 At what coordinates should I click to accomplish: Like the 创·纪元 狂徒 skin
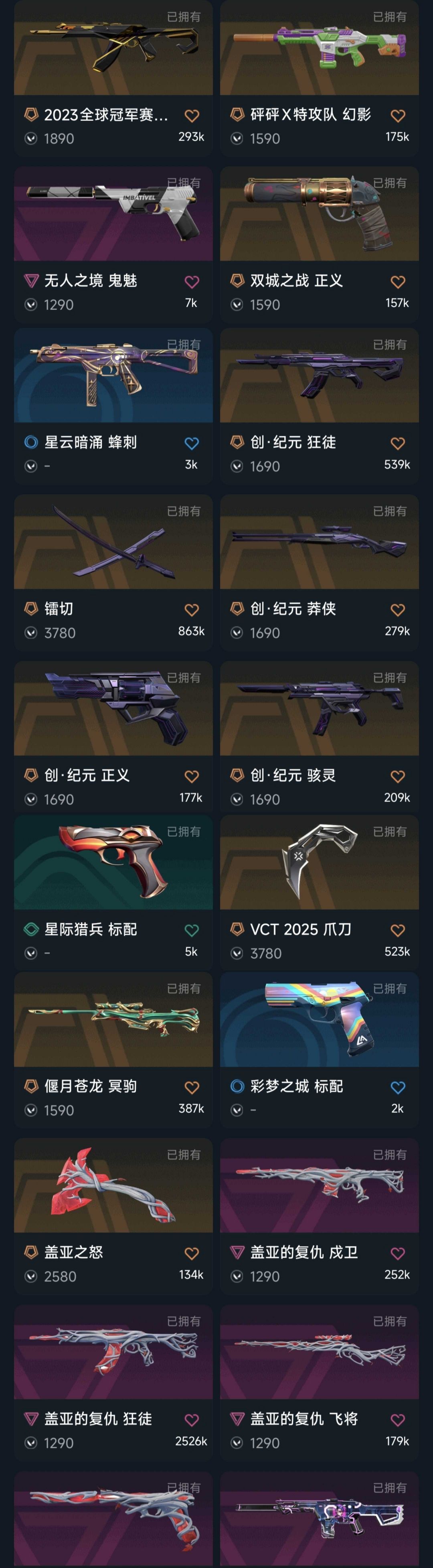[398, 443]
